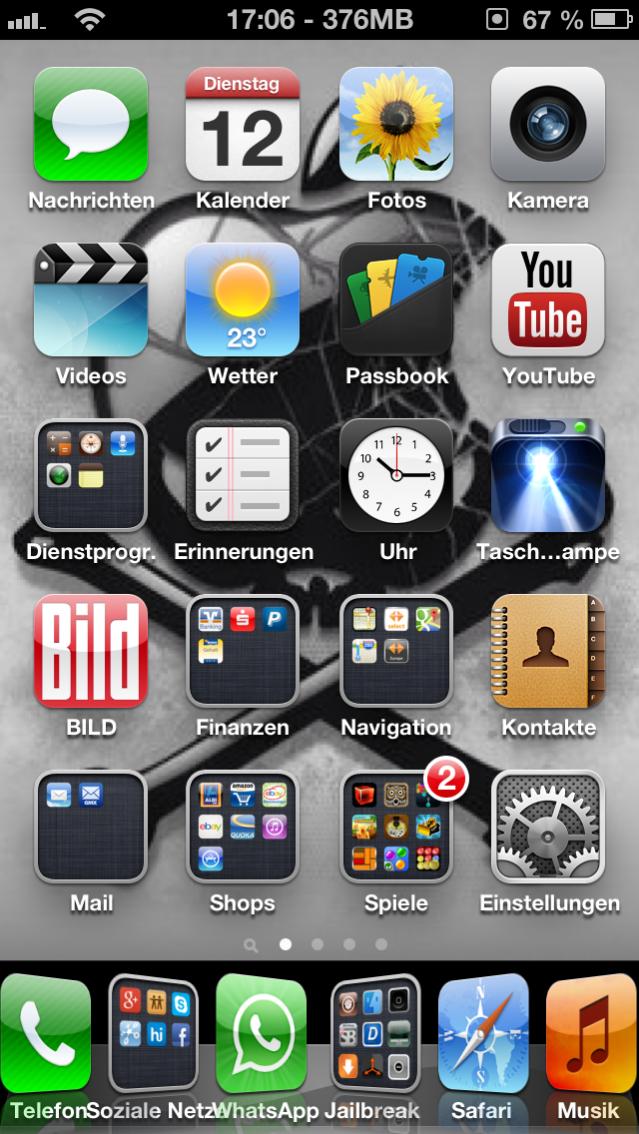The height and width of the screenshot is (1134, 639).
Task: Go to Einstellungen settings
Action: 547,827
